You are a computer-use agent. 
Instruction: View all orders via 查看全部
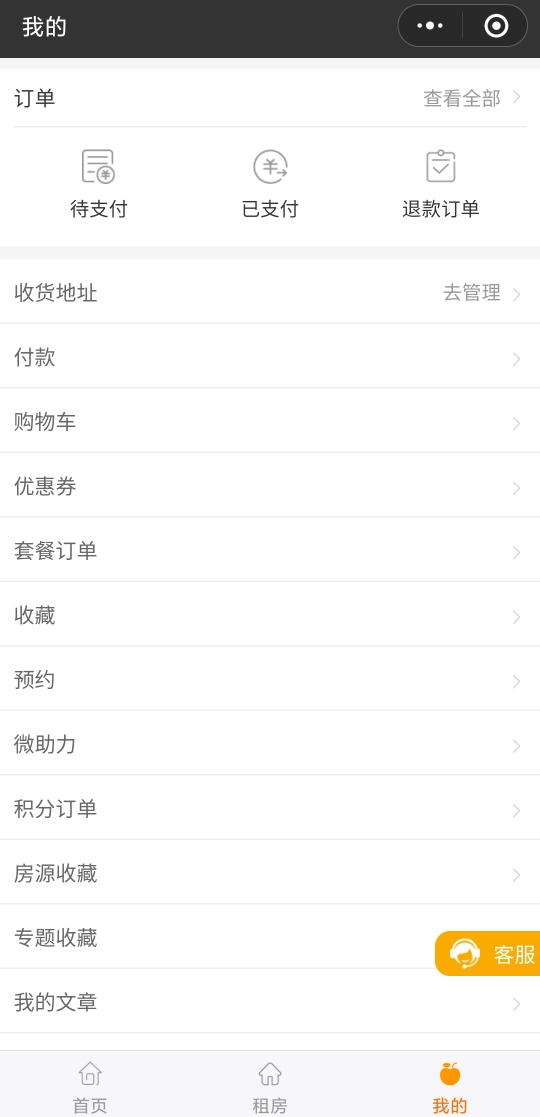click(473, 98)
